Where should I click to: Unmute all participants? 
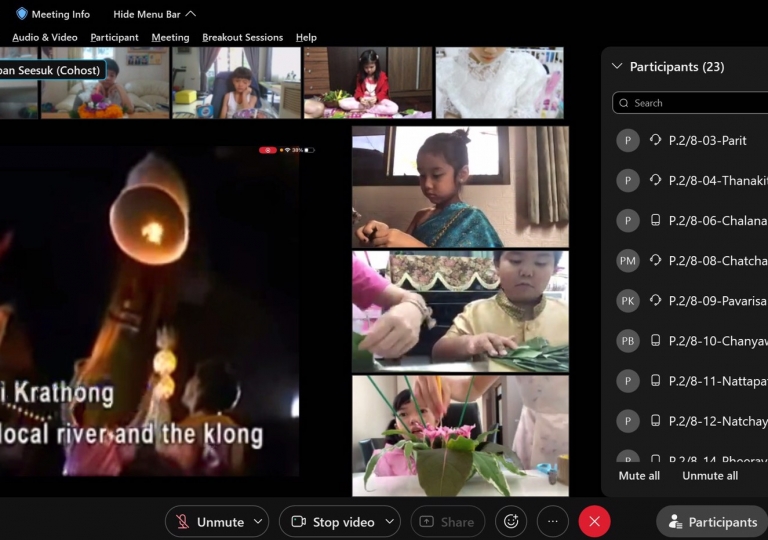[710, 476]
